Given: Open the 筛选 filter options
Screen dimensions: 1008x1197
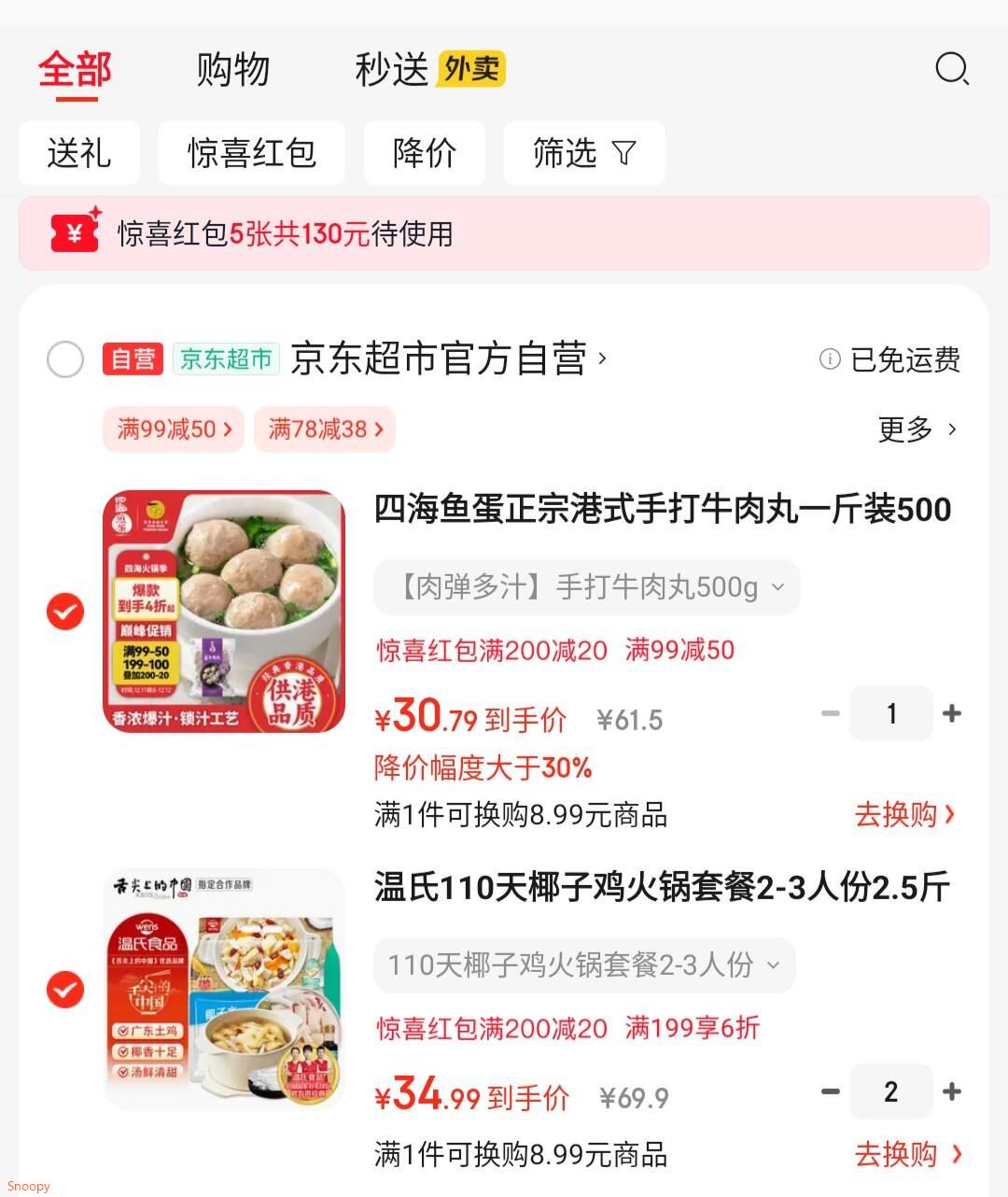Looking at the screenshot, I should [583, 153].
